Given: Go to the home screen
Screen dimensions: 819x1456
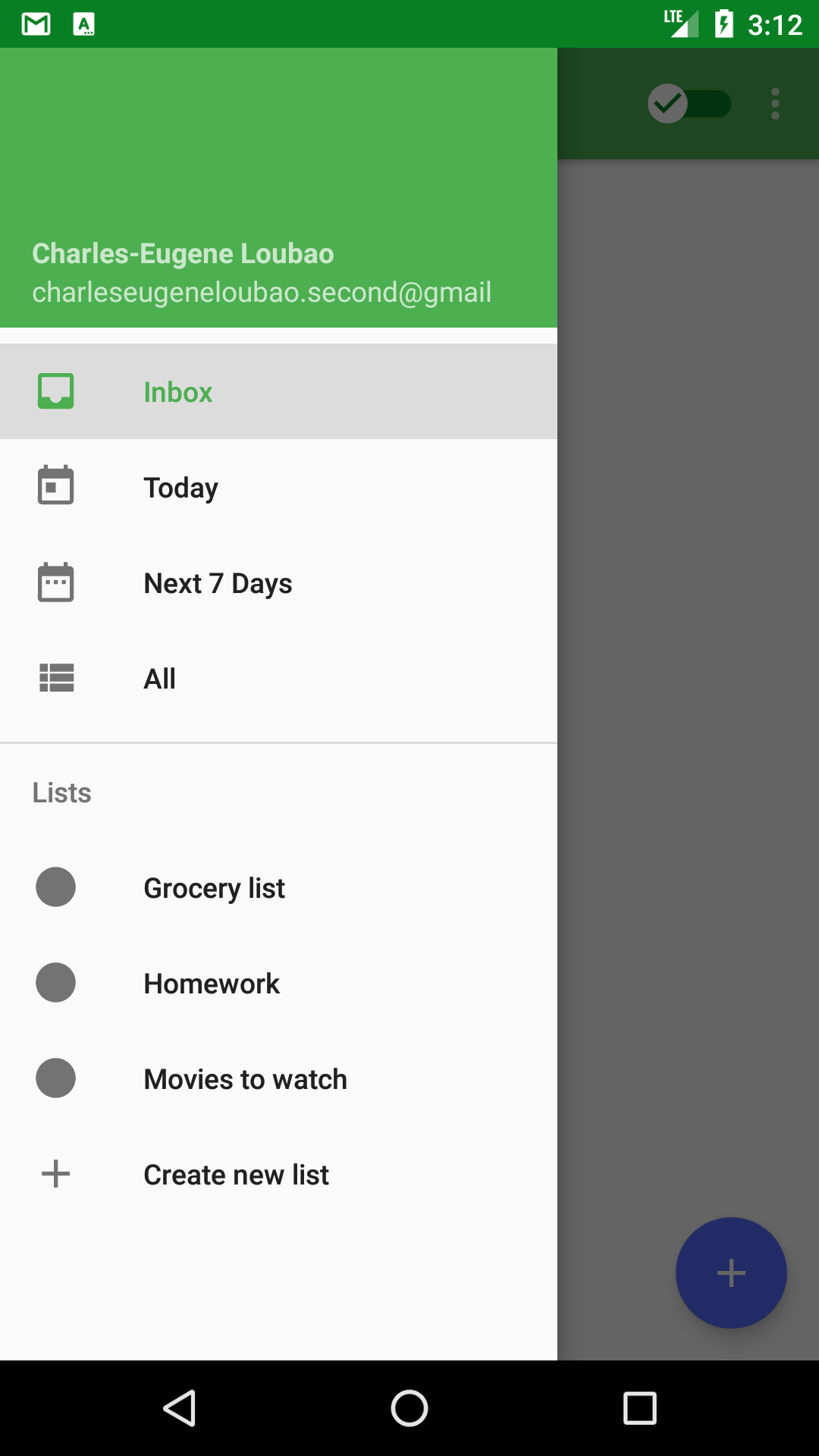Looking at the screenshot, I should (409, 1408).
